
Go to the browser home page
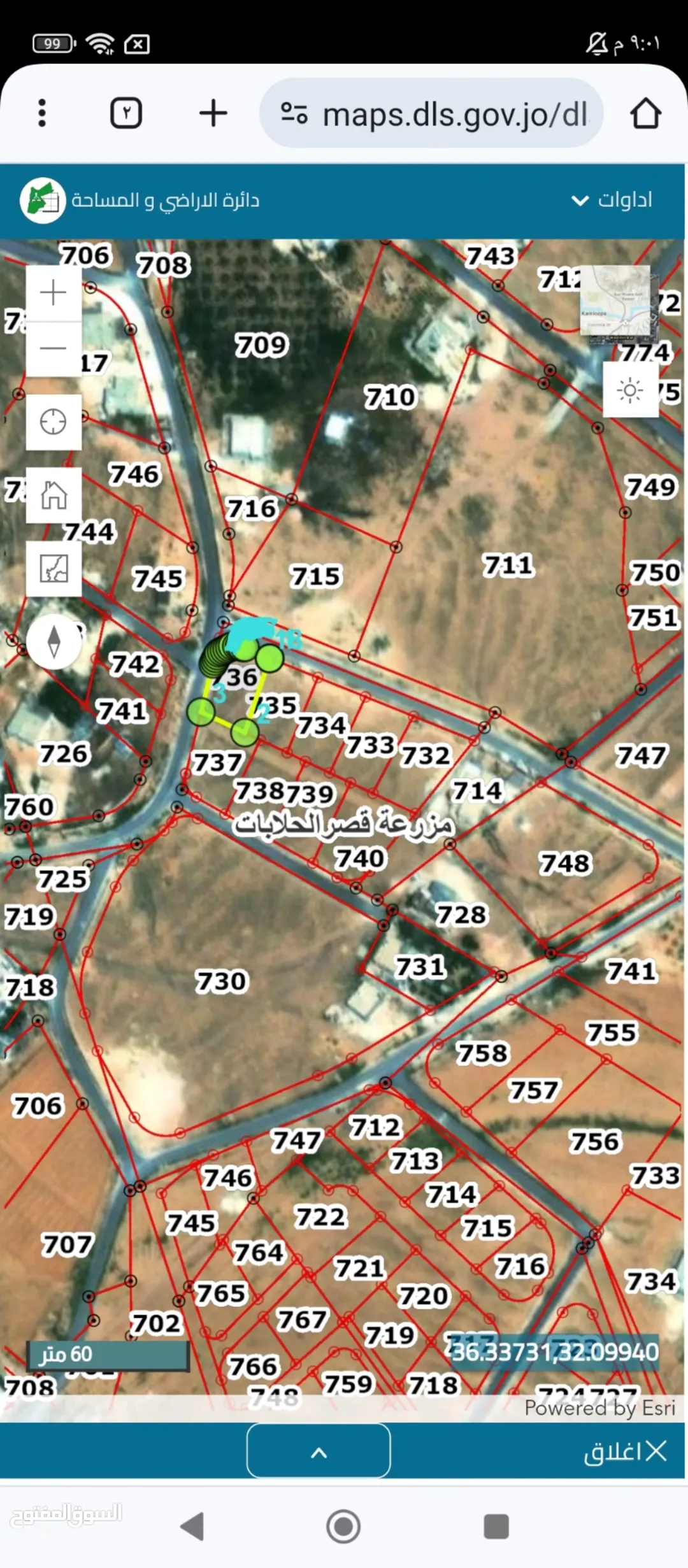(x=646, y=113)
